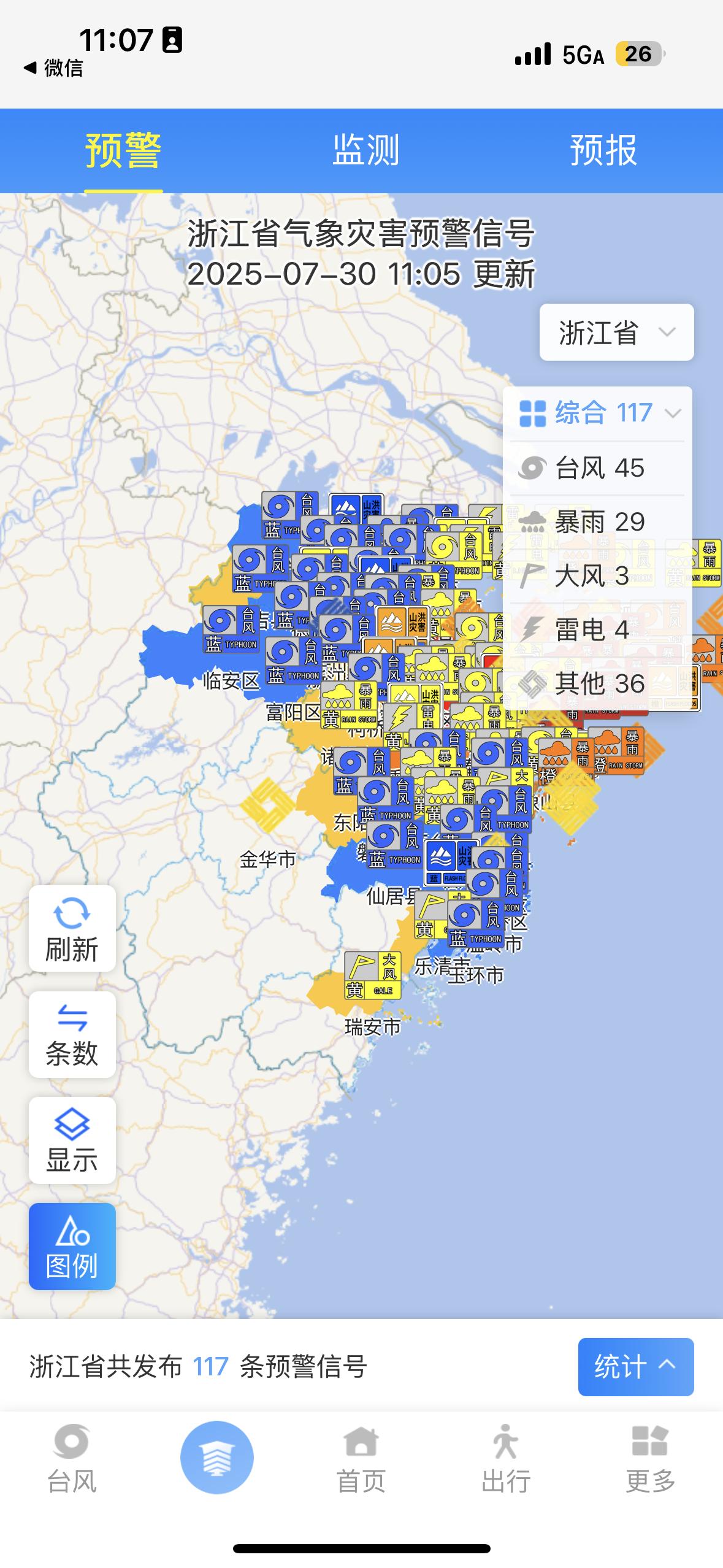The width and height of the screenshot is (723, 1568).
Task: Open the 图例 legend
Action: [72, 1247]
